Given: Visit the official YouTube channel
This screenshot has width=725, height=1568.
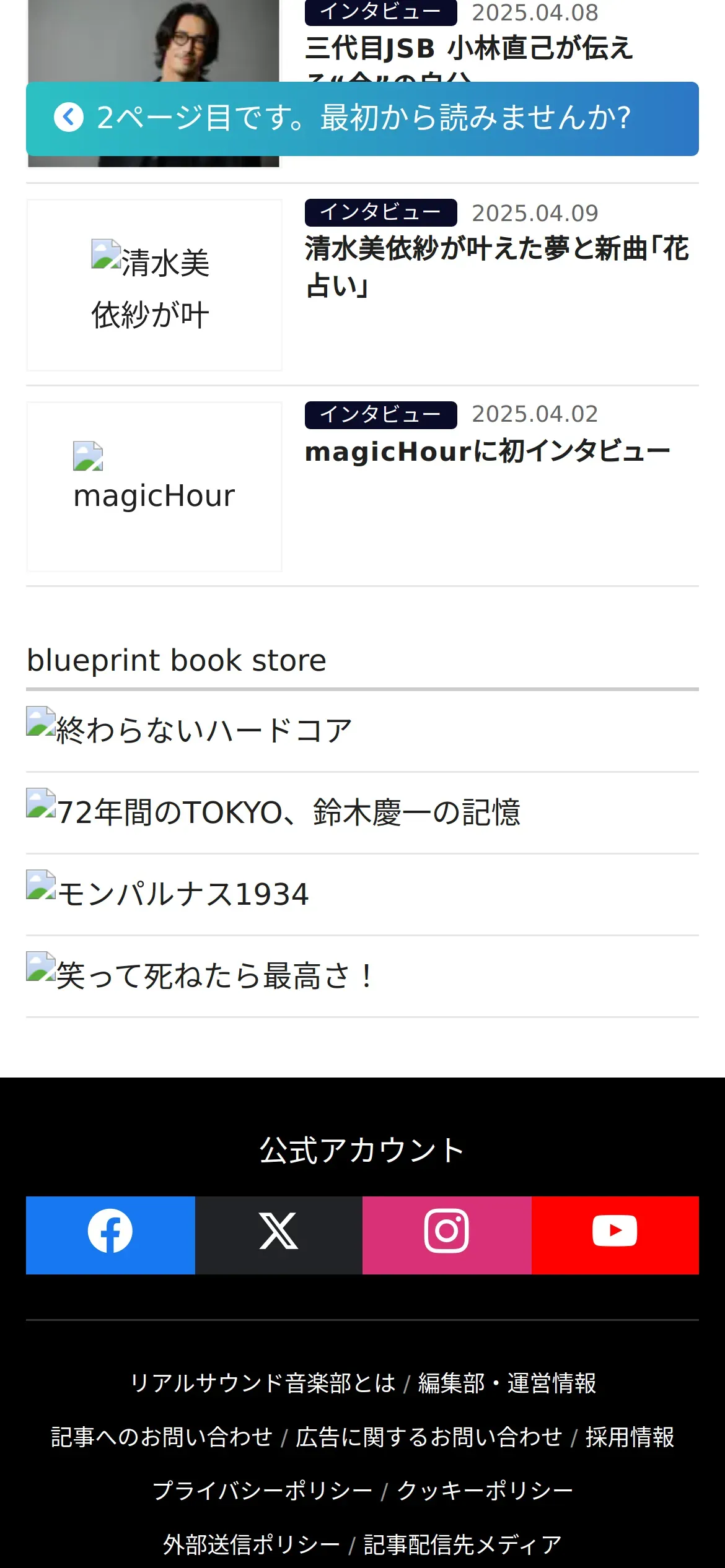Looking at the screenshot, I should click(x=615, y=1230).
